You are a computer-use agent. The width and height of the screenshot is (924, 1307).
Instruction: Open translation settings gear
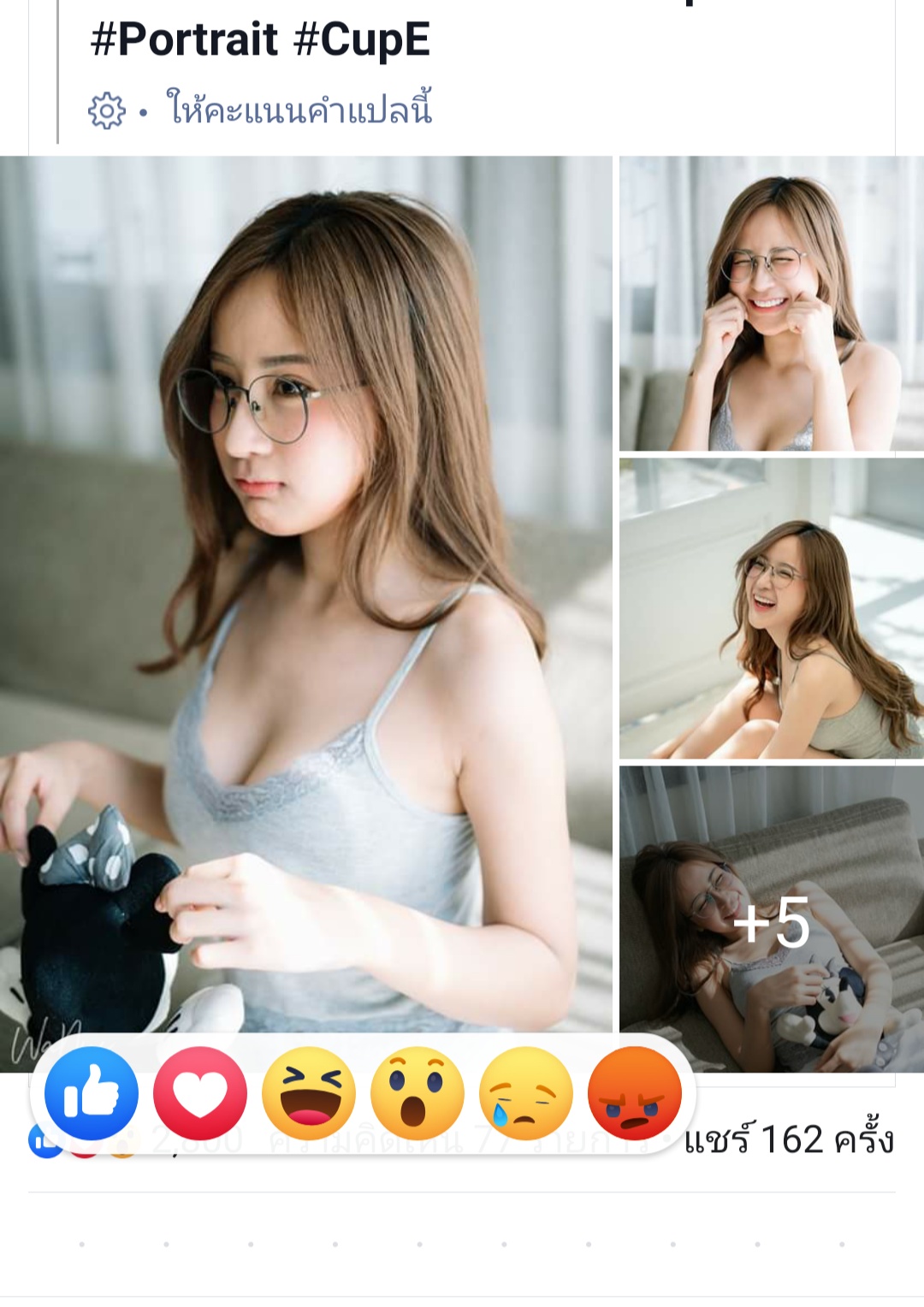106,111
